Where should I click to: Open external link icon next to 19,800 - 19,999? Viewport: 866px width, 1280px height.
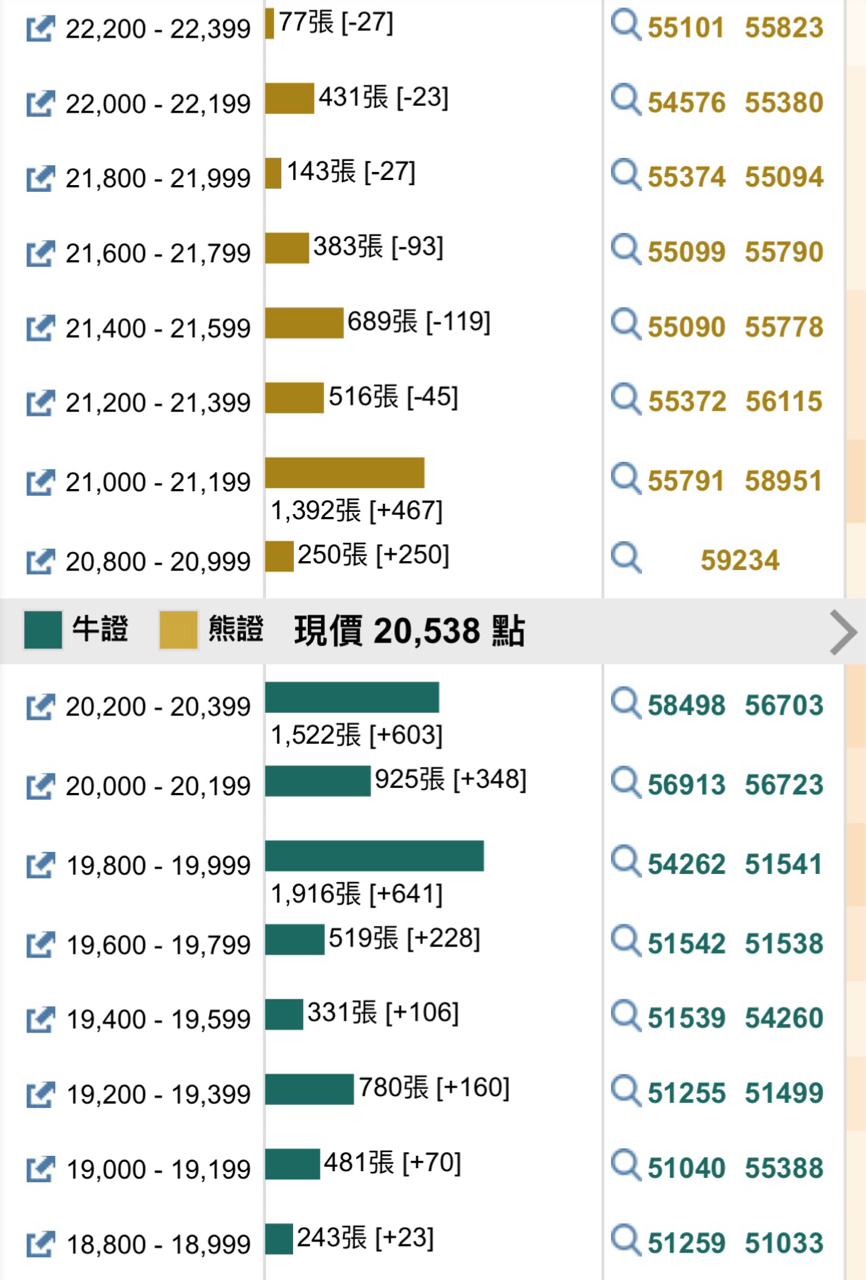[x=39, y=865]
